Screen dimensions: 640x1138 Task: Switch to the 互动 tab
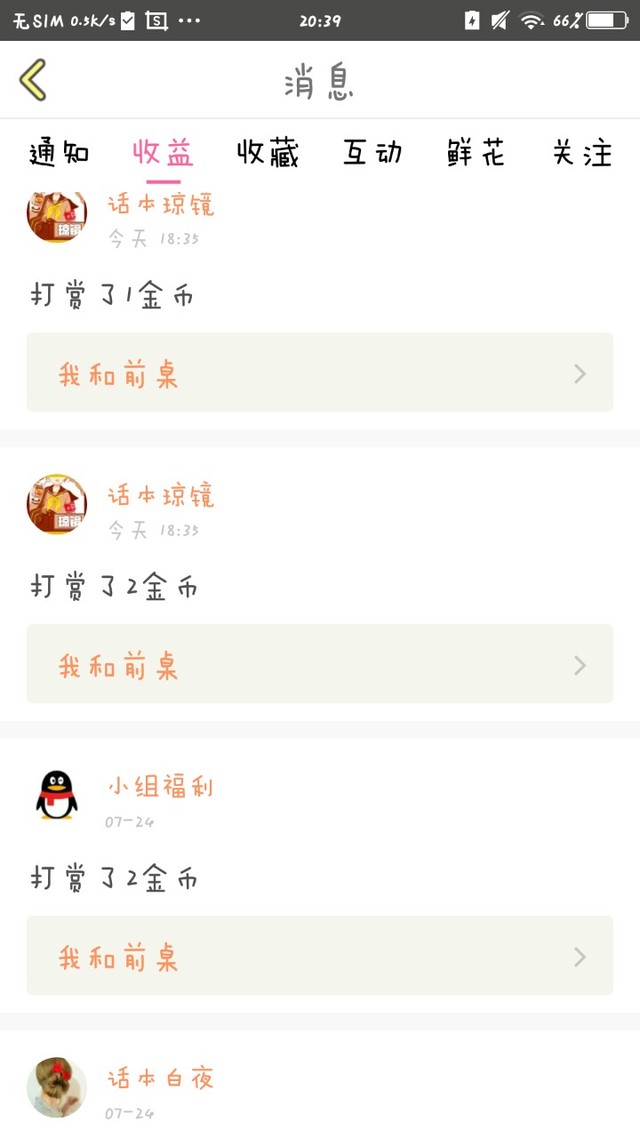click(x=372, y=153)
